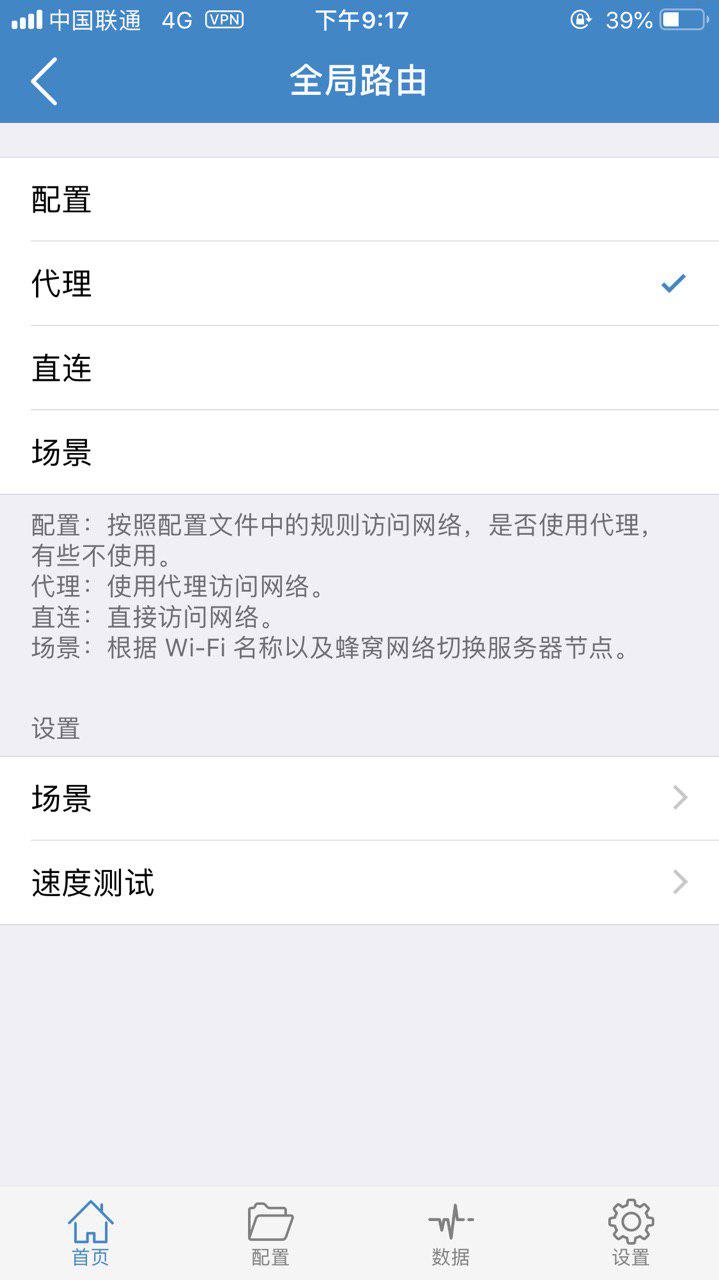
Task: Open 速度测试 settings
Action: click(x=360, y=882)
